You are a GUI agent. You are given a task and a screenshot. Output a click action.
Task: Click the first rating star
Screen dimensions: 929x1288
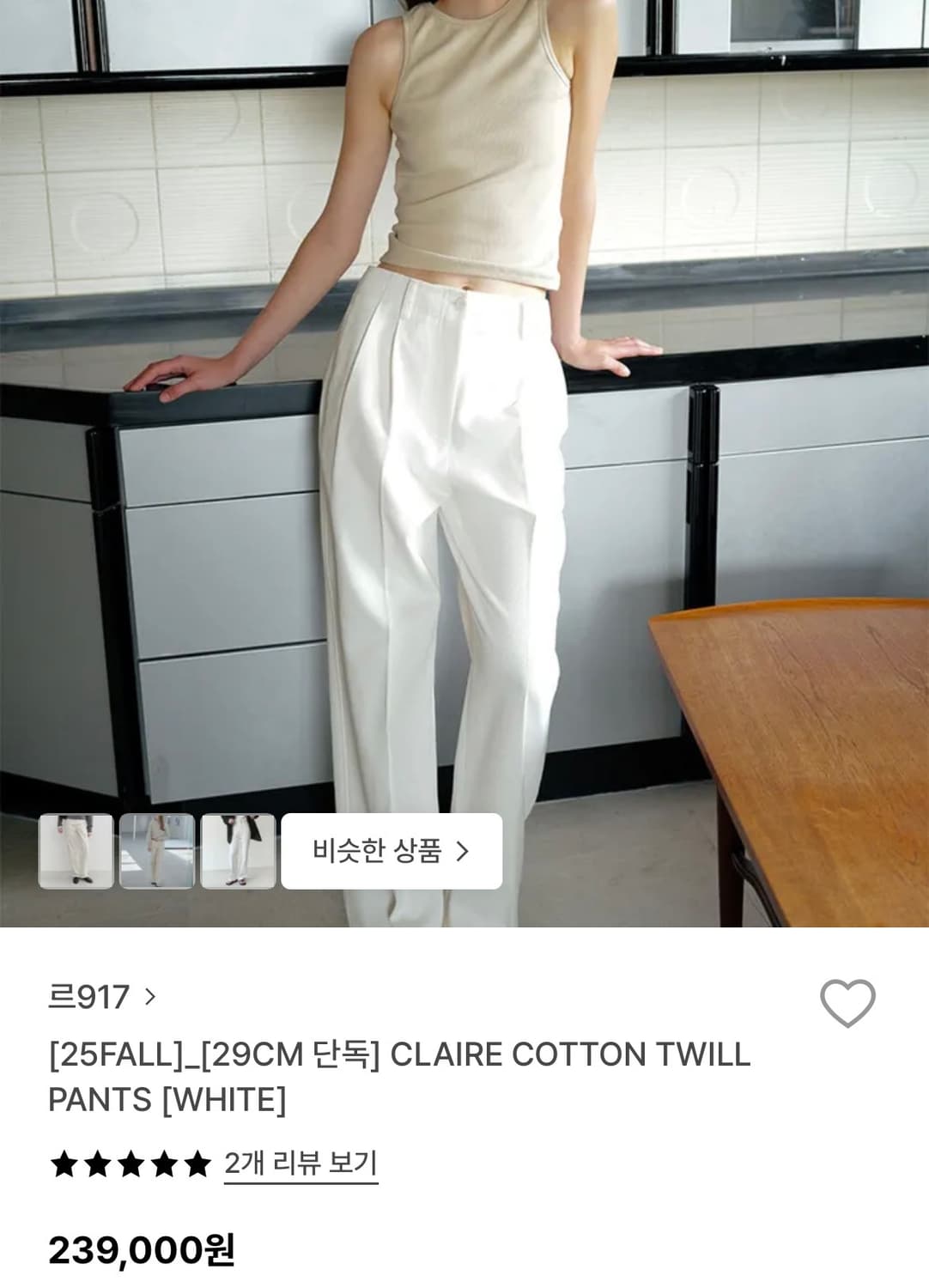click(x=65, y=1164)
